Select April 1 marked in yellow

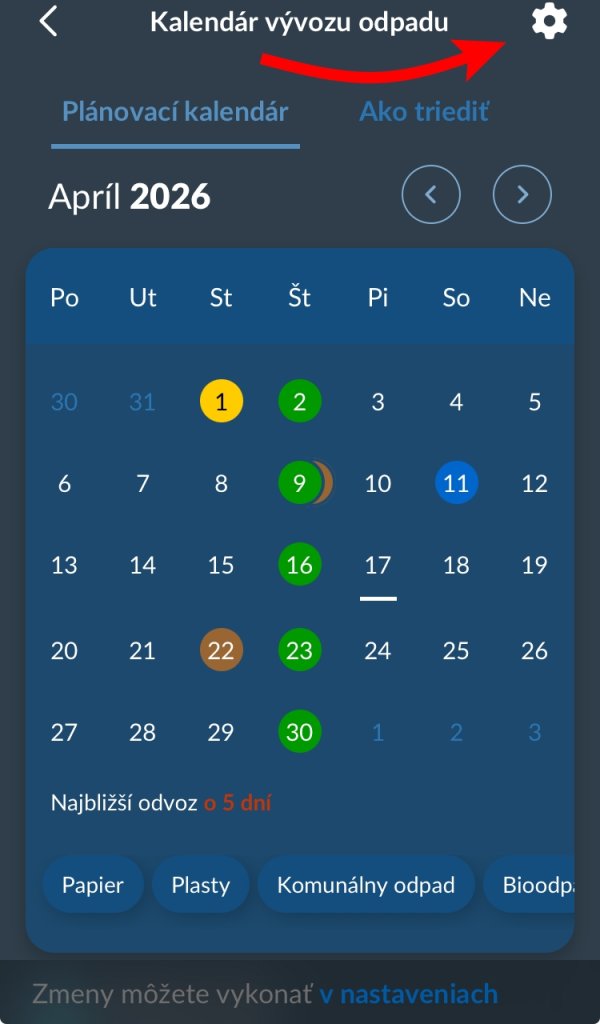point(221,402)
